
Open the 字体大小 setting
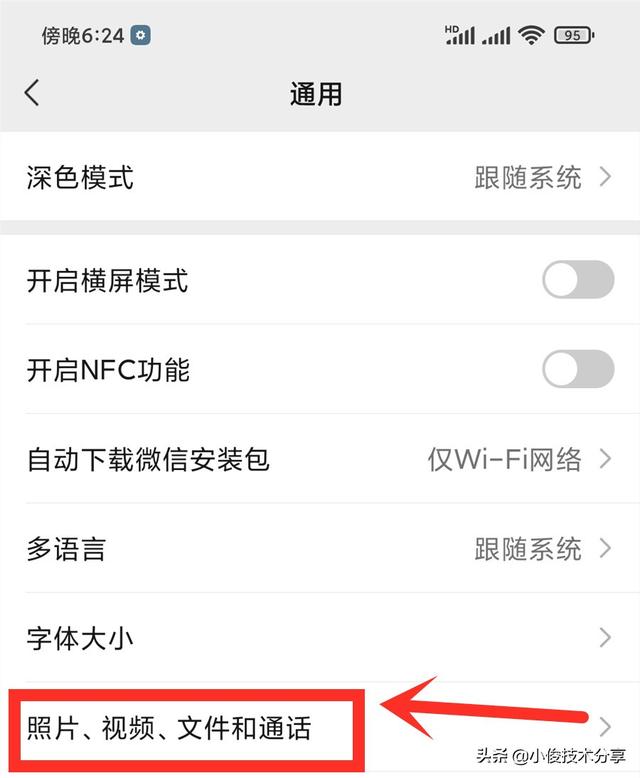(320, 637)
